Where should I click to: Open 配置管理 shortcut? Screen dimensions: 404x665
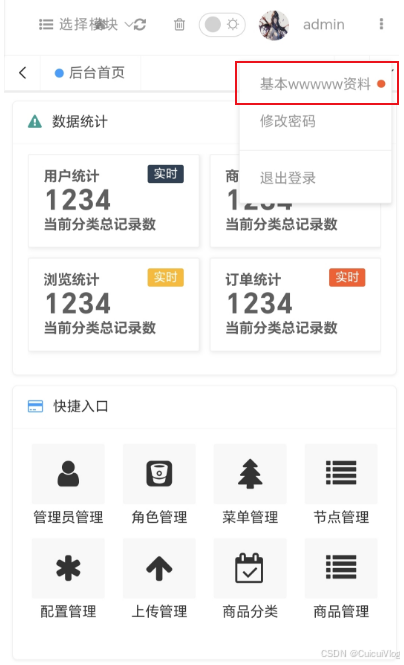(68, 579)
